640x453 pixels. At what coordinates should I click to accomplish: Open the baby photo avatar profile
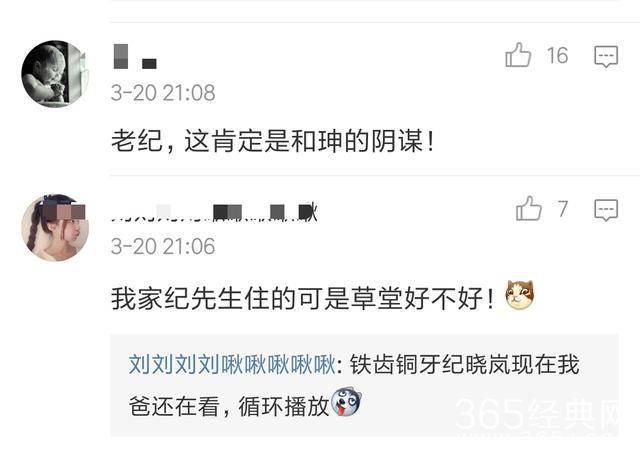coord(54,74)
